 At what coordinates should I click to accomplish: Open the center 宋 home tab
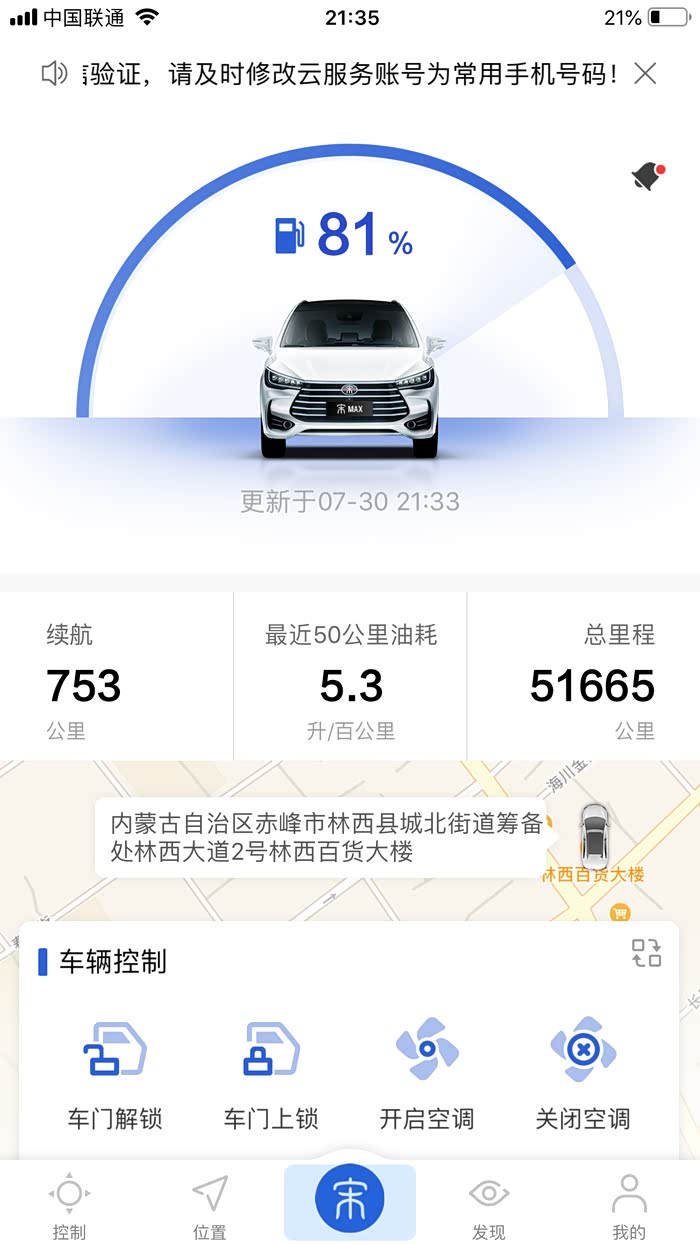click(x=350, y=1200)
